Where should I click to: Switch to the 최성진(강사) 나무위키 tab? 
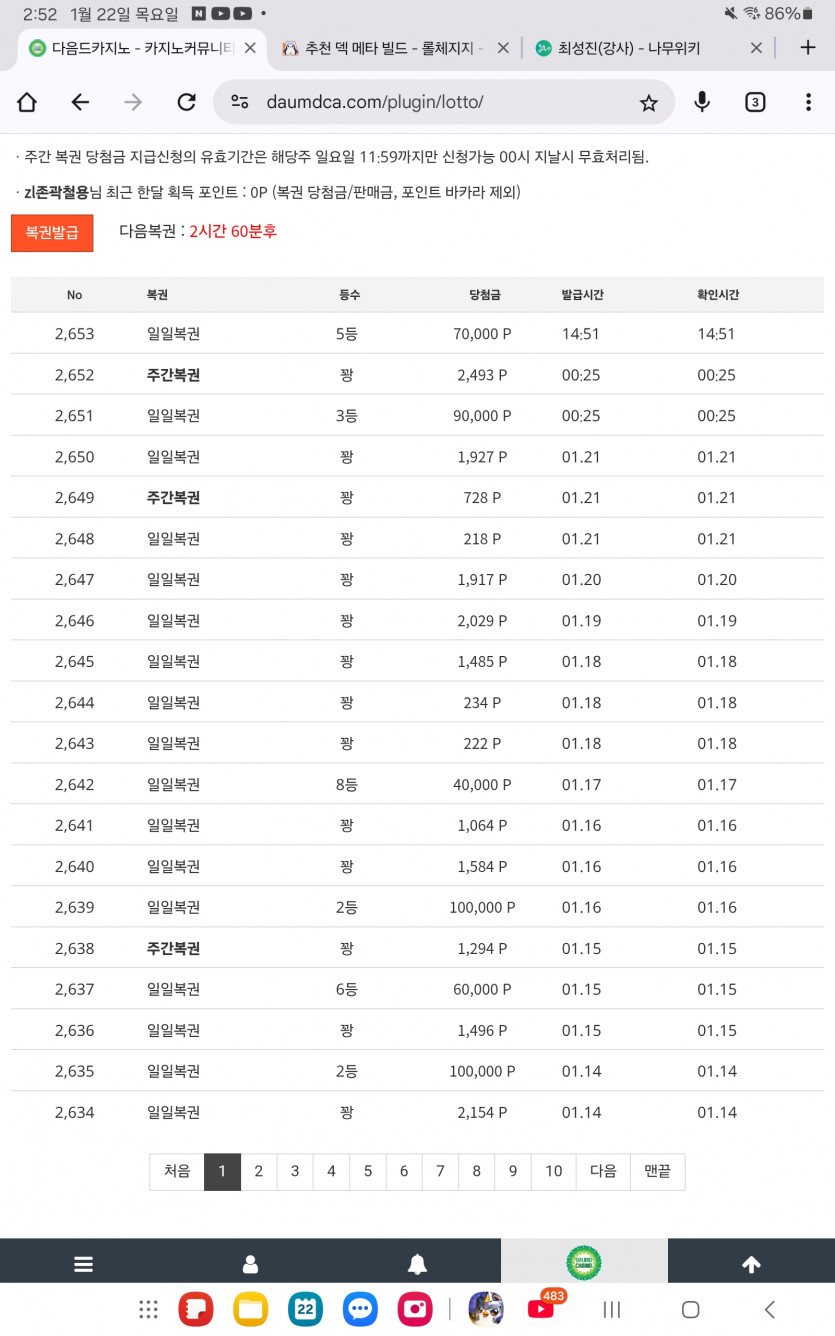[640, 46]
